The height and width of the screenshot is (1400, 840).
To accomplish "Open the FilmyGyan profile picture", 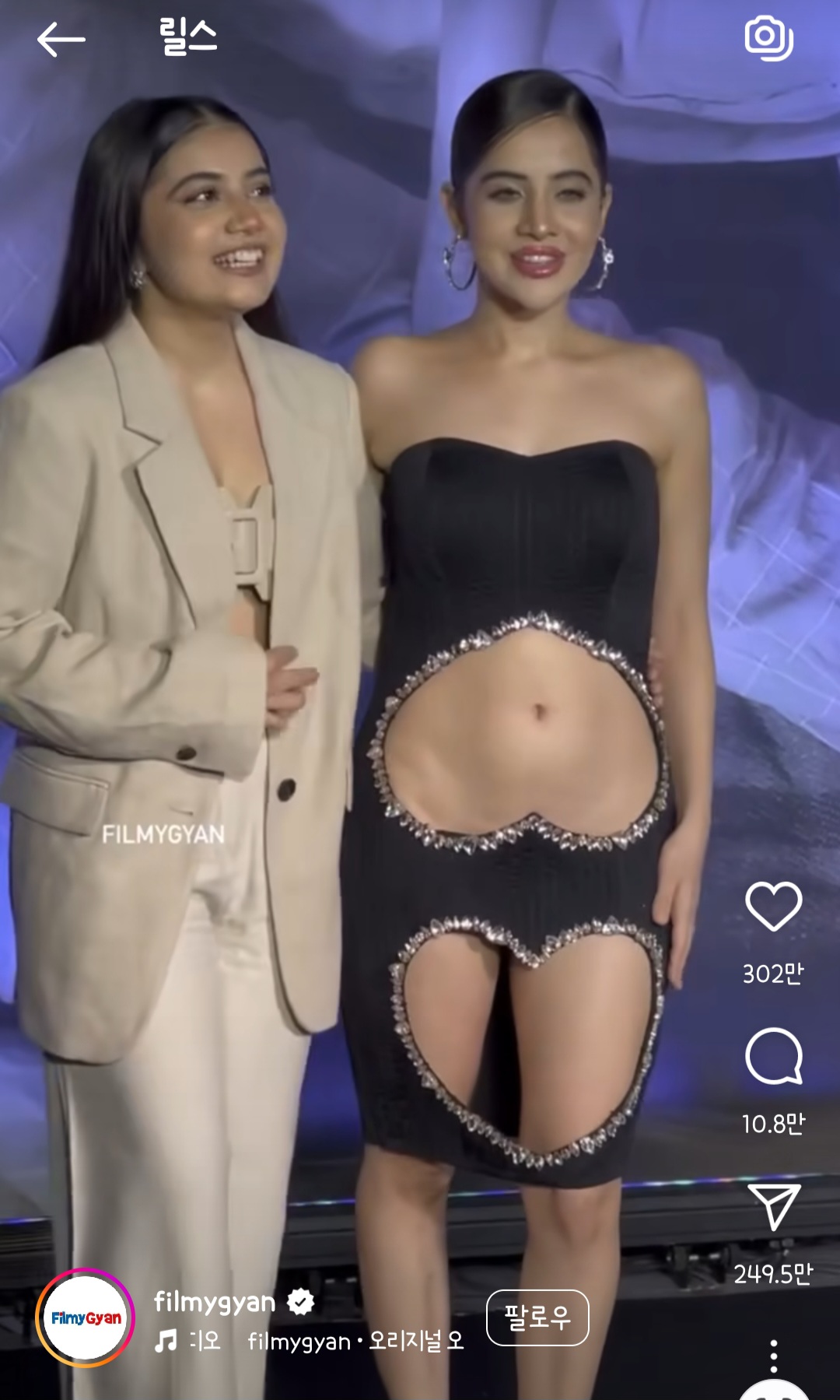I will (86, 1318).
